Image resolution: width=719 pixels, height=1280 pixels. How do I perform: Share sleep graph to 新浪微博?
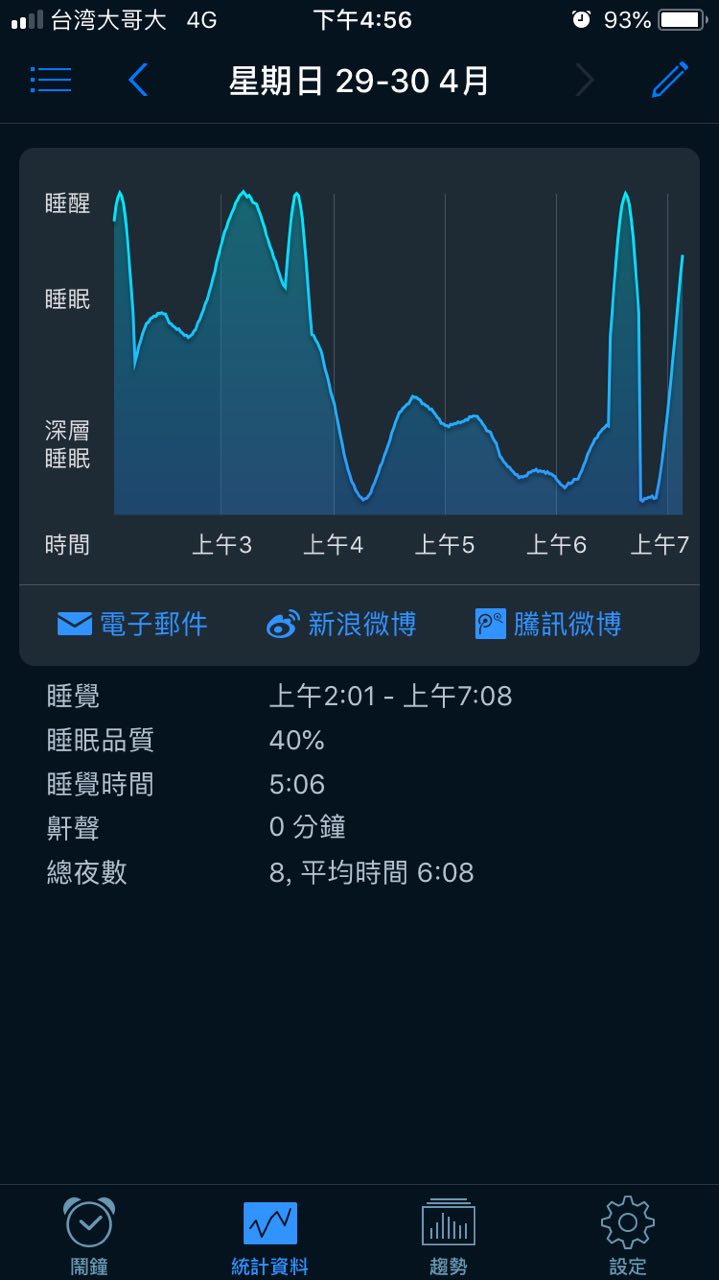341,625
